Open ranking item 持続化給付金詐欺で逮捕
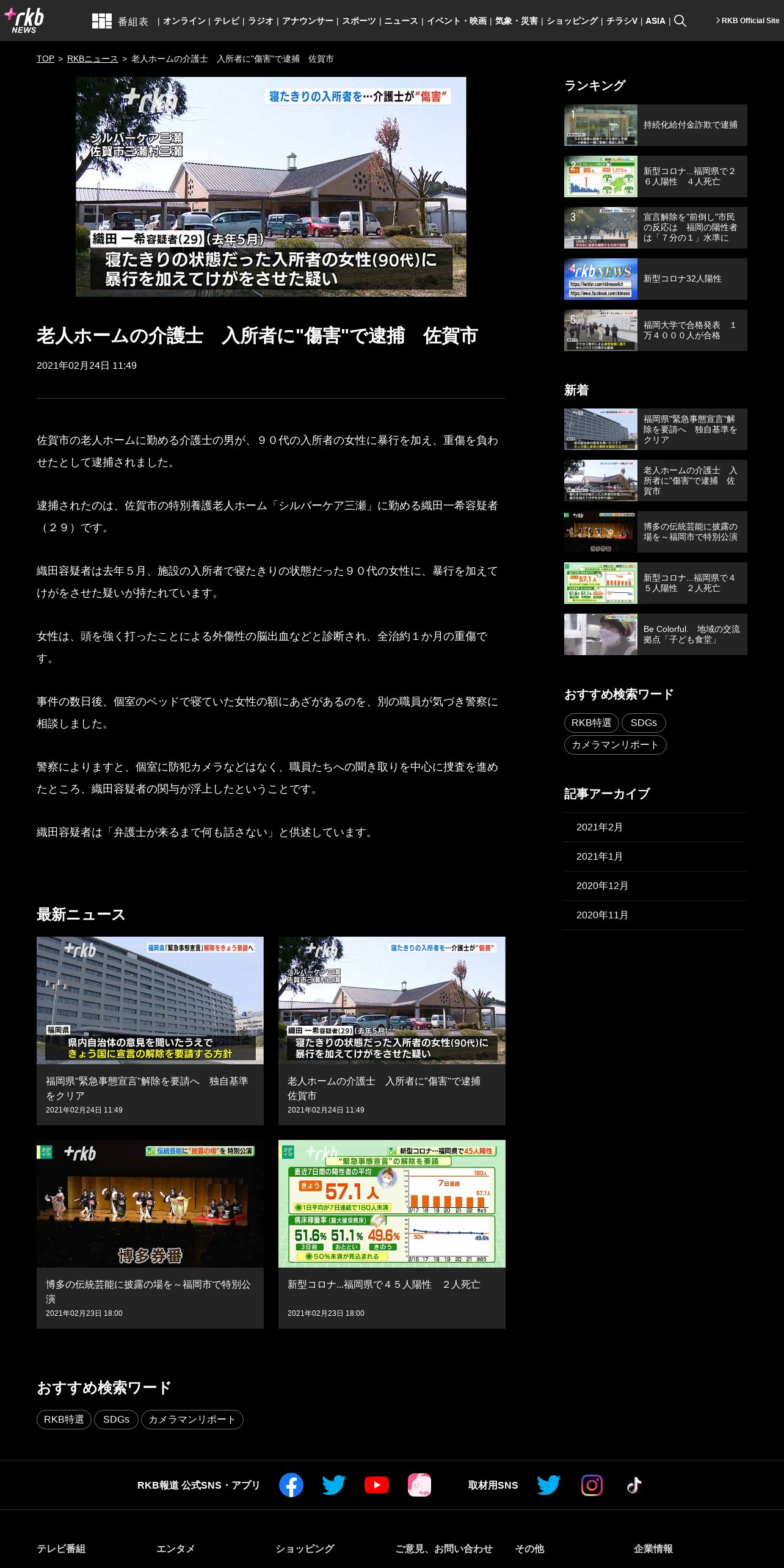The height and width of the screenshot is (1568, 784). click(x=655, y=125)
